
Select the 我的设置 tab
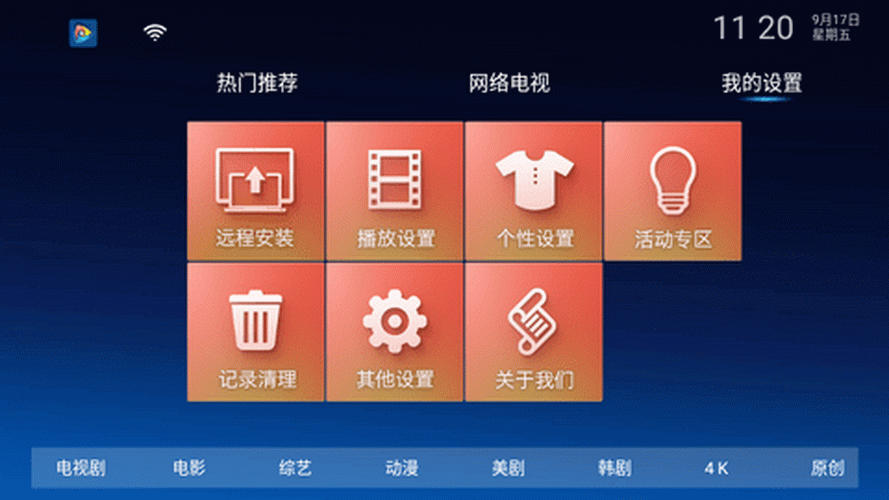[x=761, y=84]
